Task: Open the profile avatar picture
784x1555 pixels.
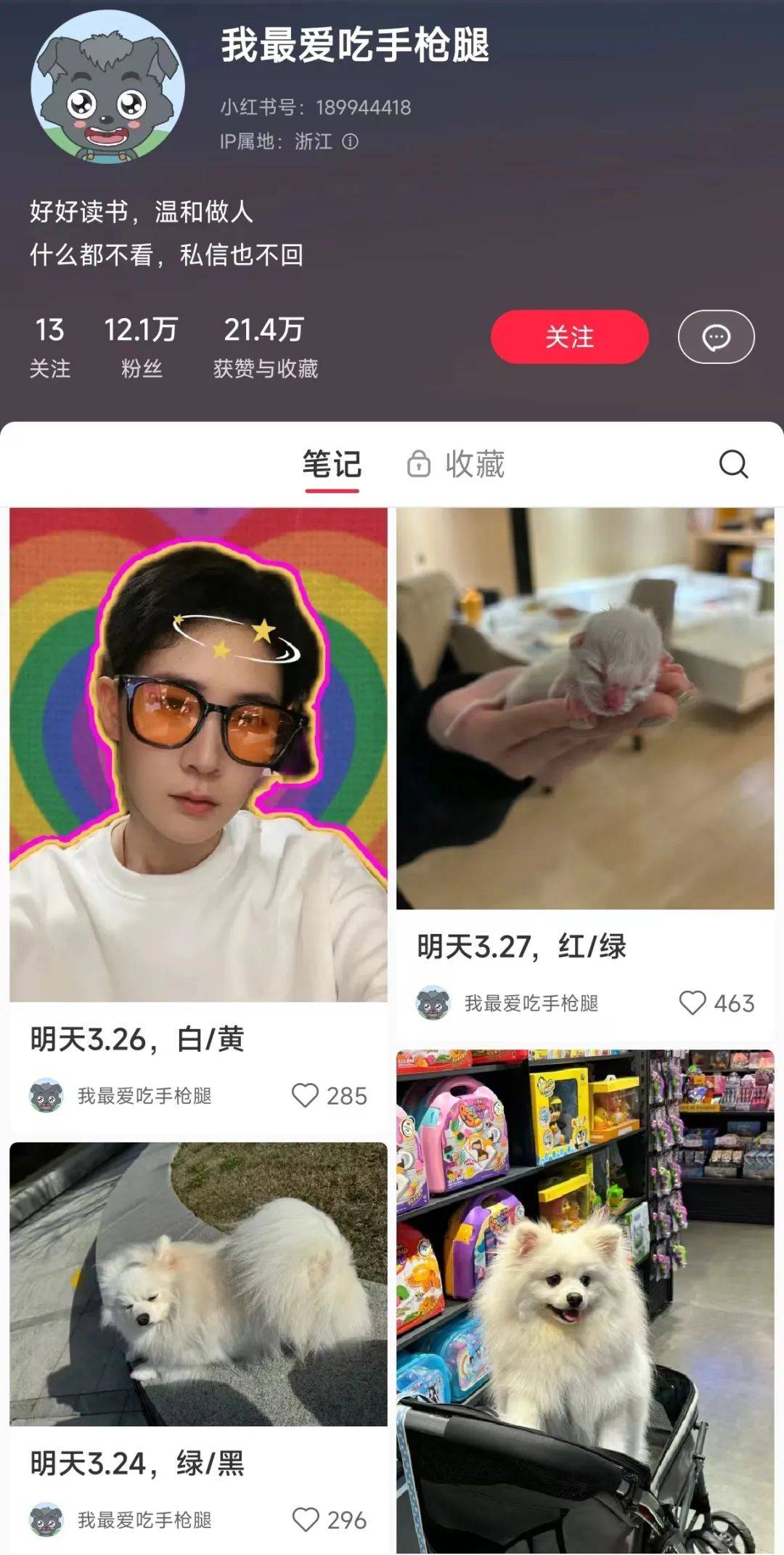Action: tap(107, 87)
